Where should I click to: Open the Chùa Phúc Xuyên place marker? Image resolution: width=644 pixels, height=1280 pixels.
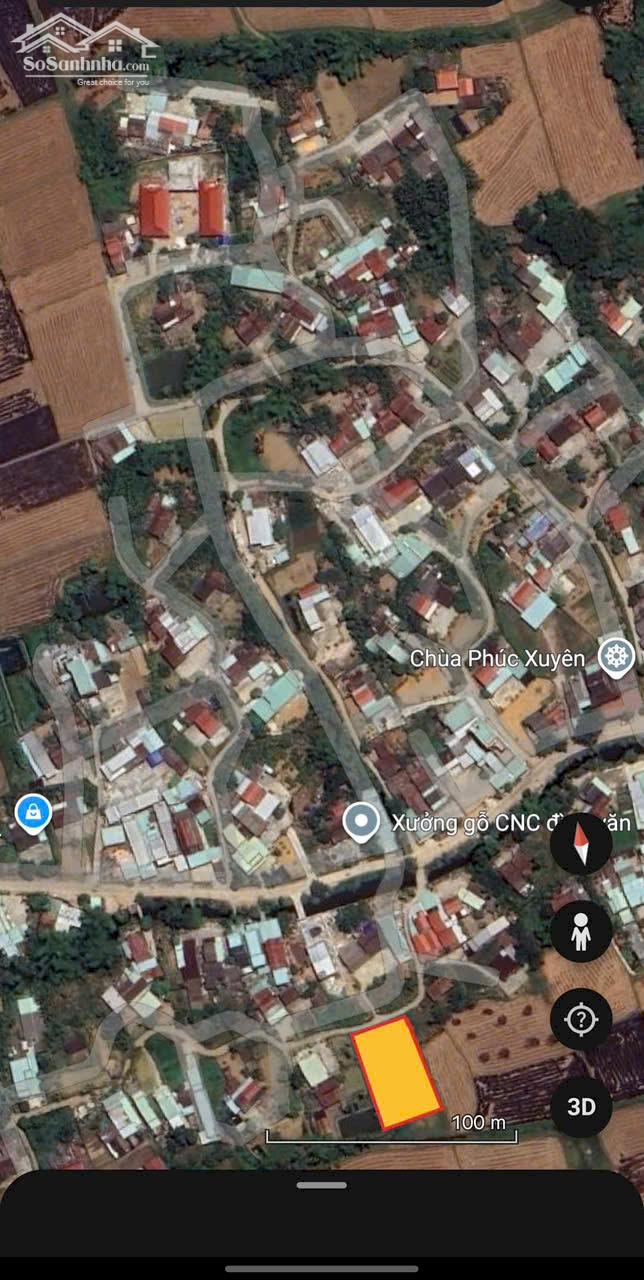[616, 657]
